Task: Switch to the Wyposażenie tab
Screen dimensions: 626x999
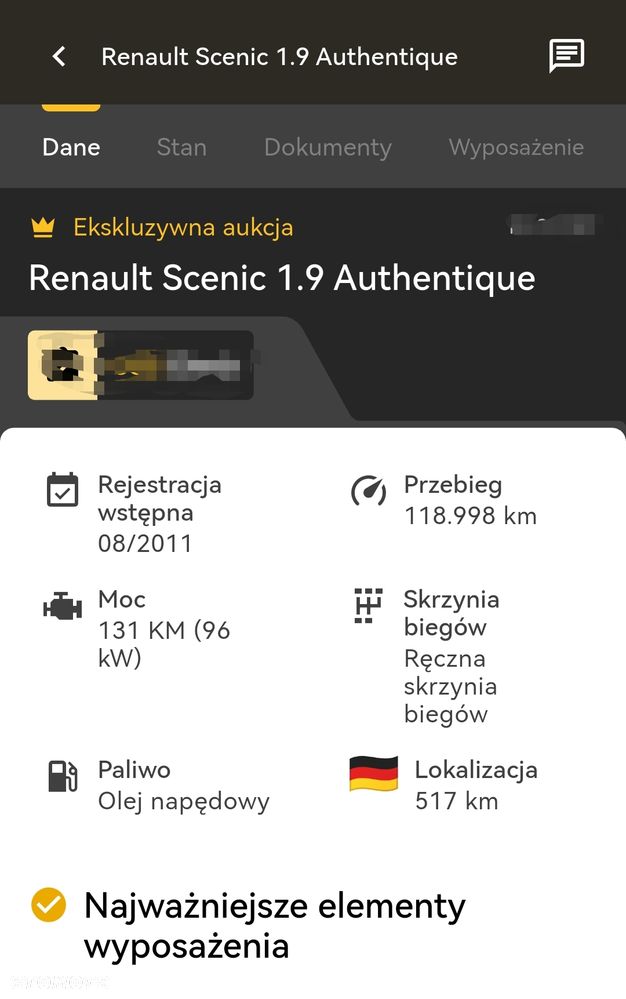Action: pos(516,147)
